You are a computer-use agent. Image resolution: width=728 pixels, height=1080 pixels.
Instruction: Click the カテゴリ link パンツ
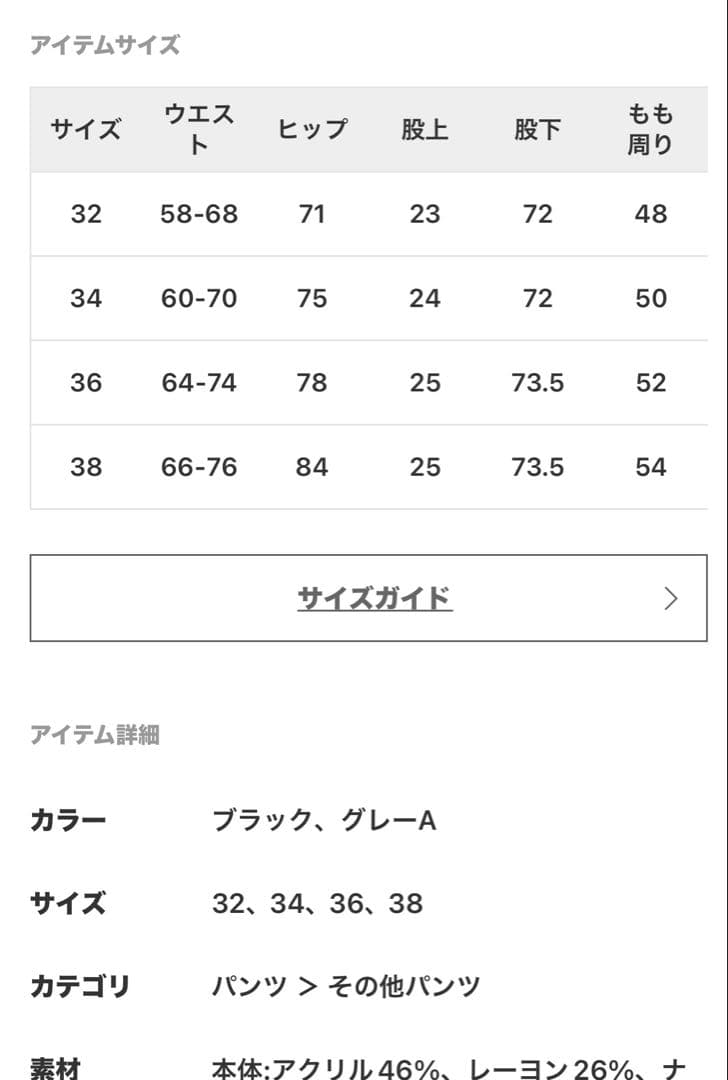[249, 983]
